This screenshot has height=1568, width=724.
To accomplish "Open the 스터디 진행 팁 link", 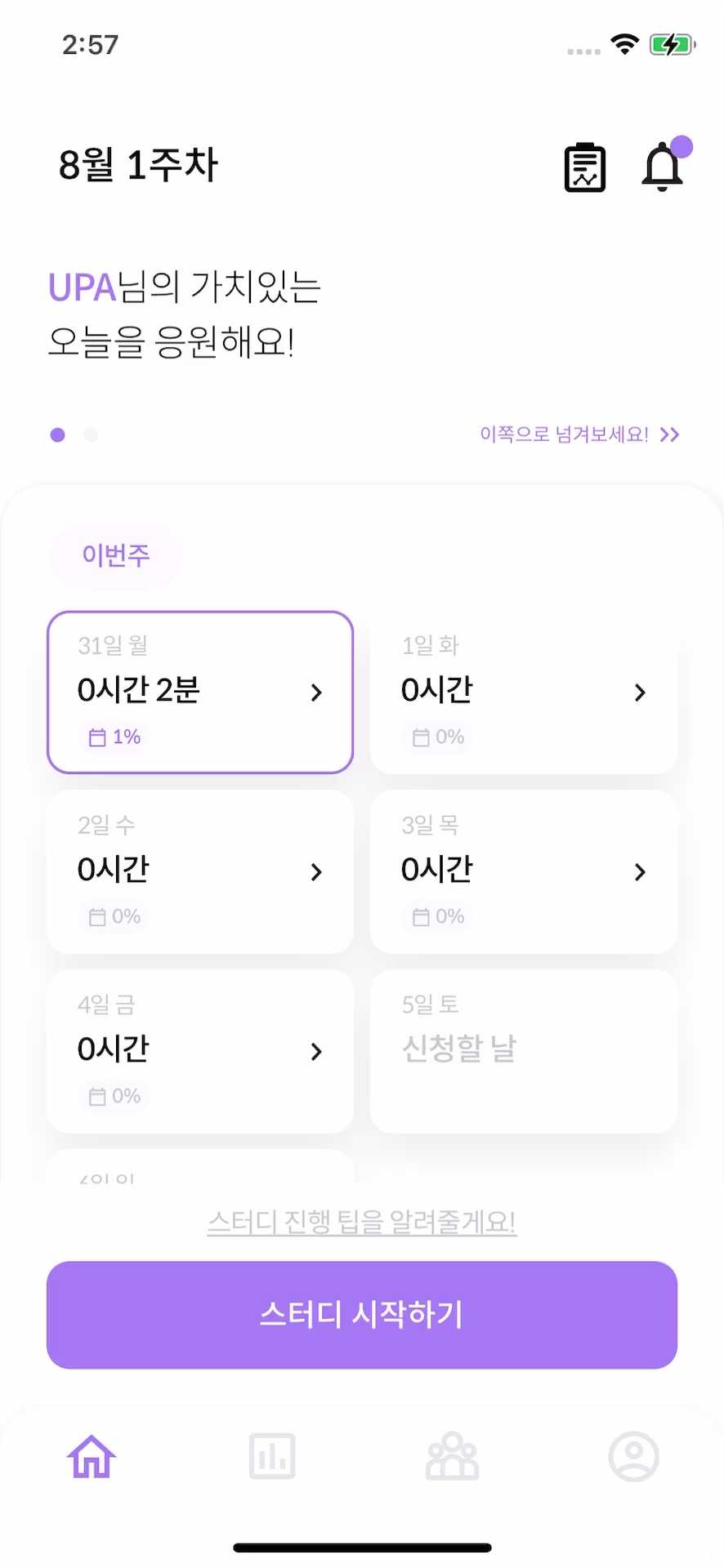I will pos(362,1222).
